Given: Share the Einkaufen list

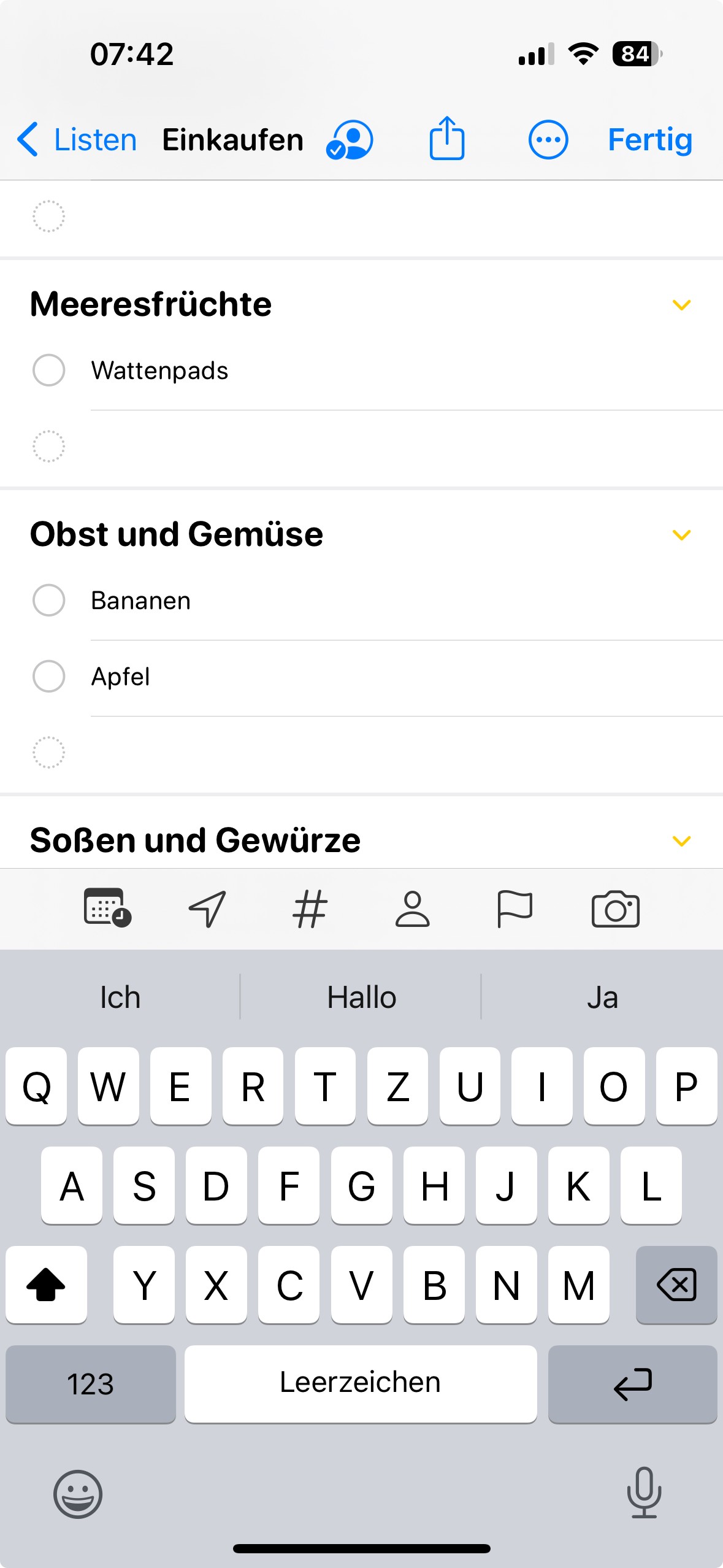Looking at the screenshot, I should click(447, 139).
